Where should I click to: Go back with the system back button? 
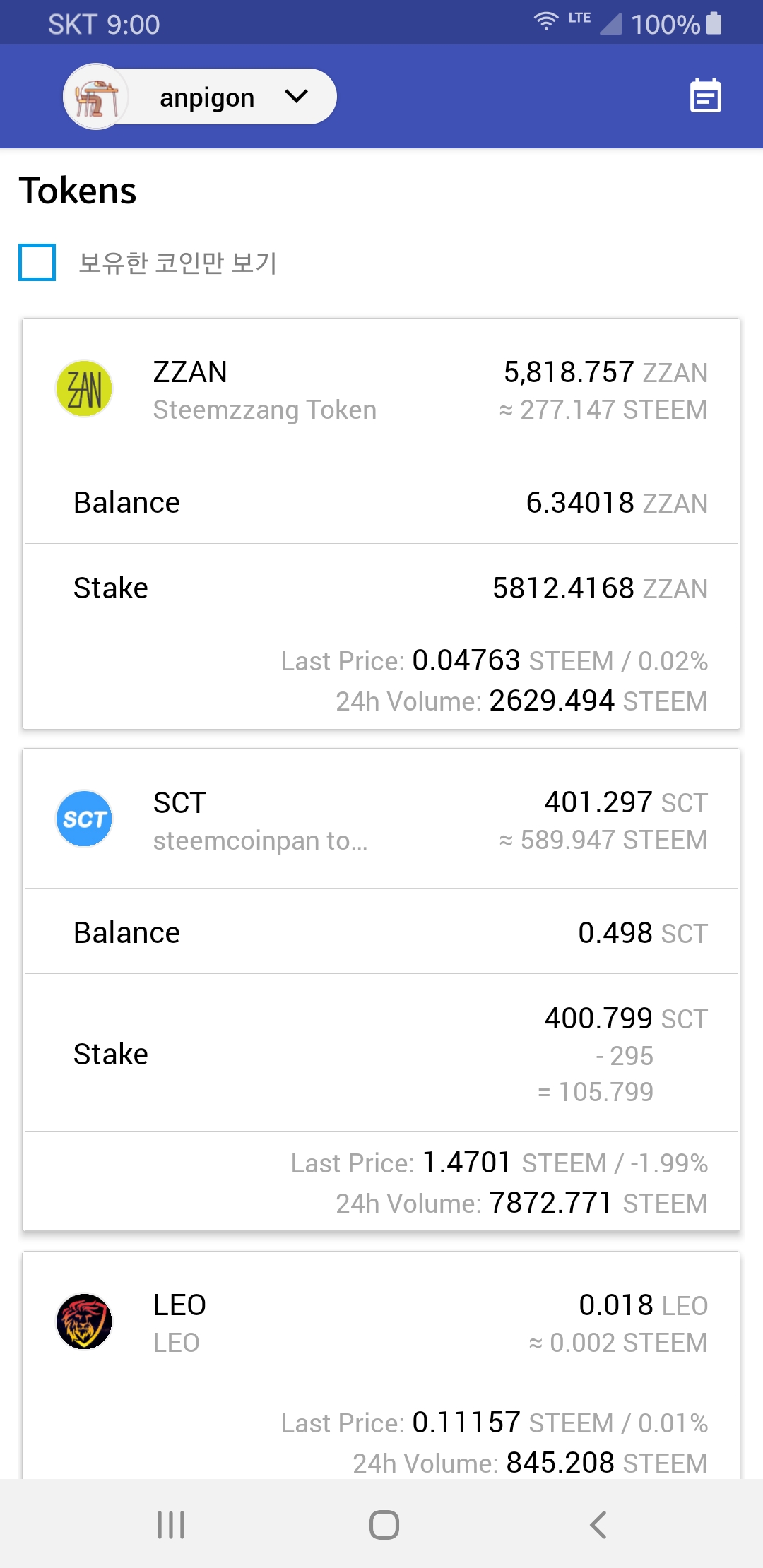click(598, 1525)
